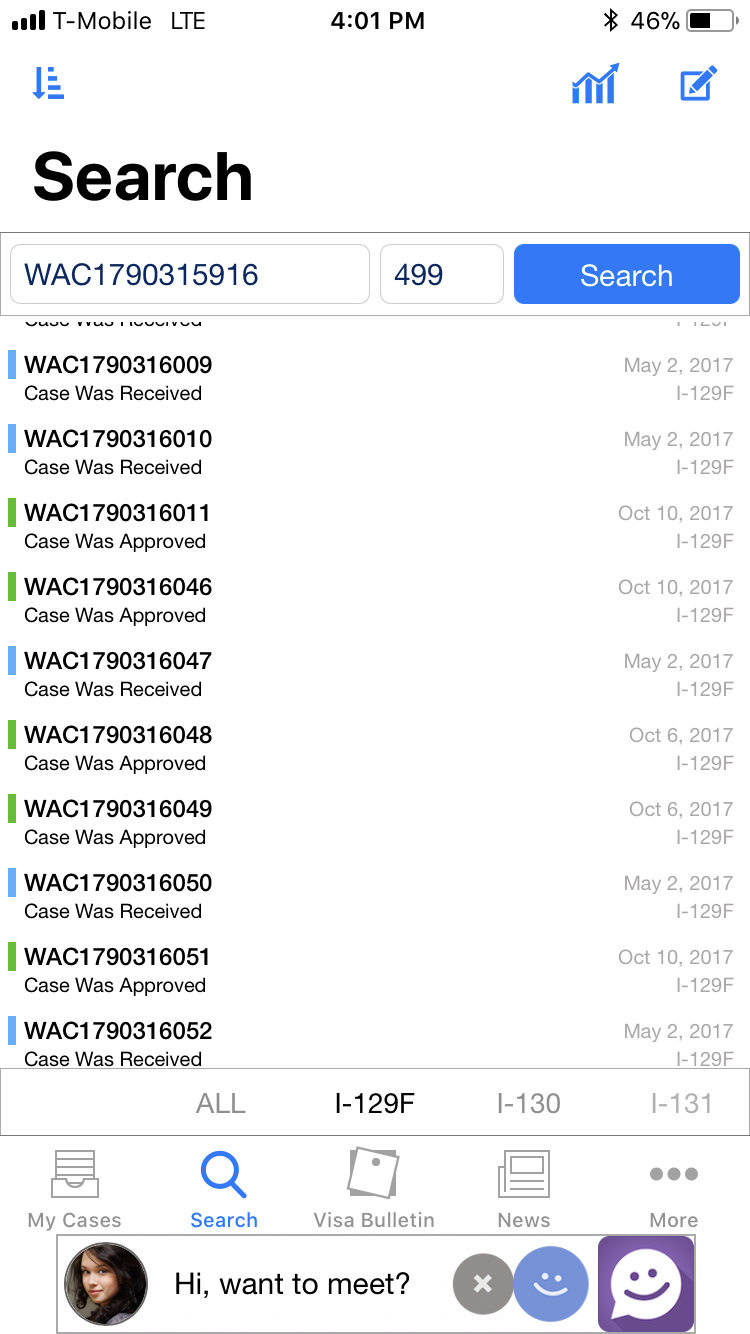Switch to the Visa Bulletin tab
Viewport: 750px width, 1334px height.
(374, 1189)
